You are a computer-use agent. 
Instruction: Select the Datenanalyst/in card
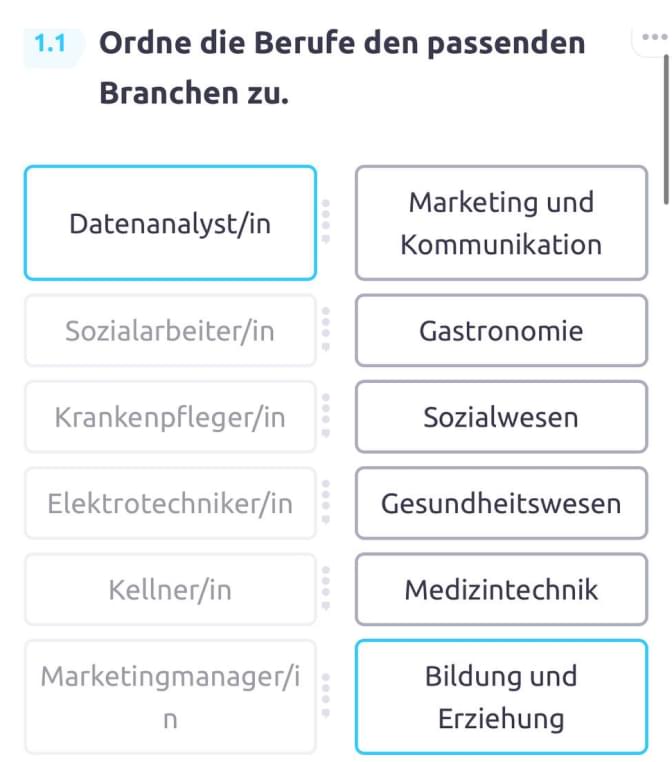[x=170, y=223]
